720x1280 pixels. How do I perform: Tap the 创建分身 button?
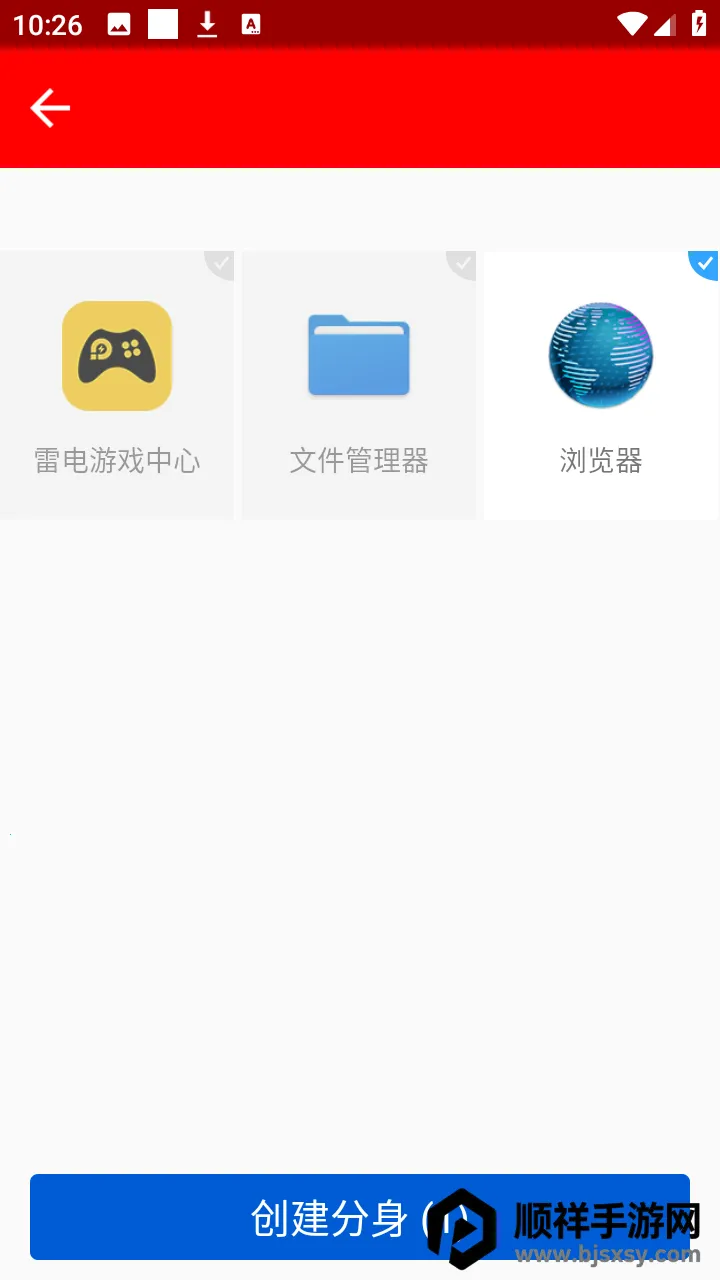[330, 1217]
